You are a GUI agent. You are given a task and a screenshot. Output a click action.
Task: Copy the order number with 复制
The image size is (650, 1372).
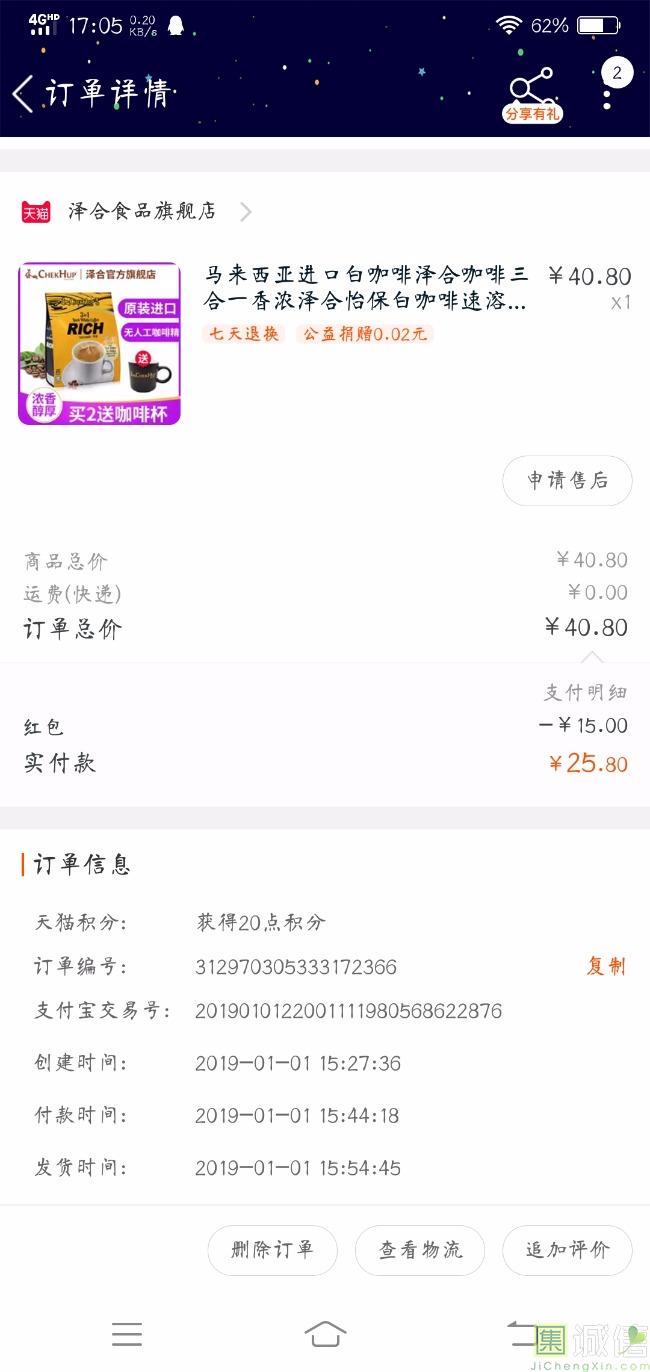click(606, 966)
